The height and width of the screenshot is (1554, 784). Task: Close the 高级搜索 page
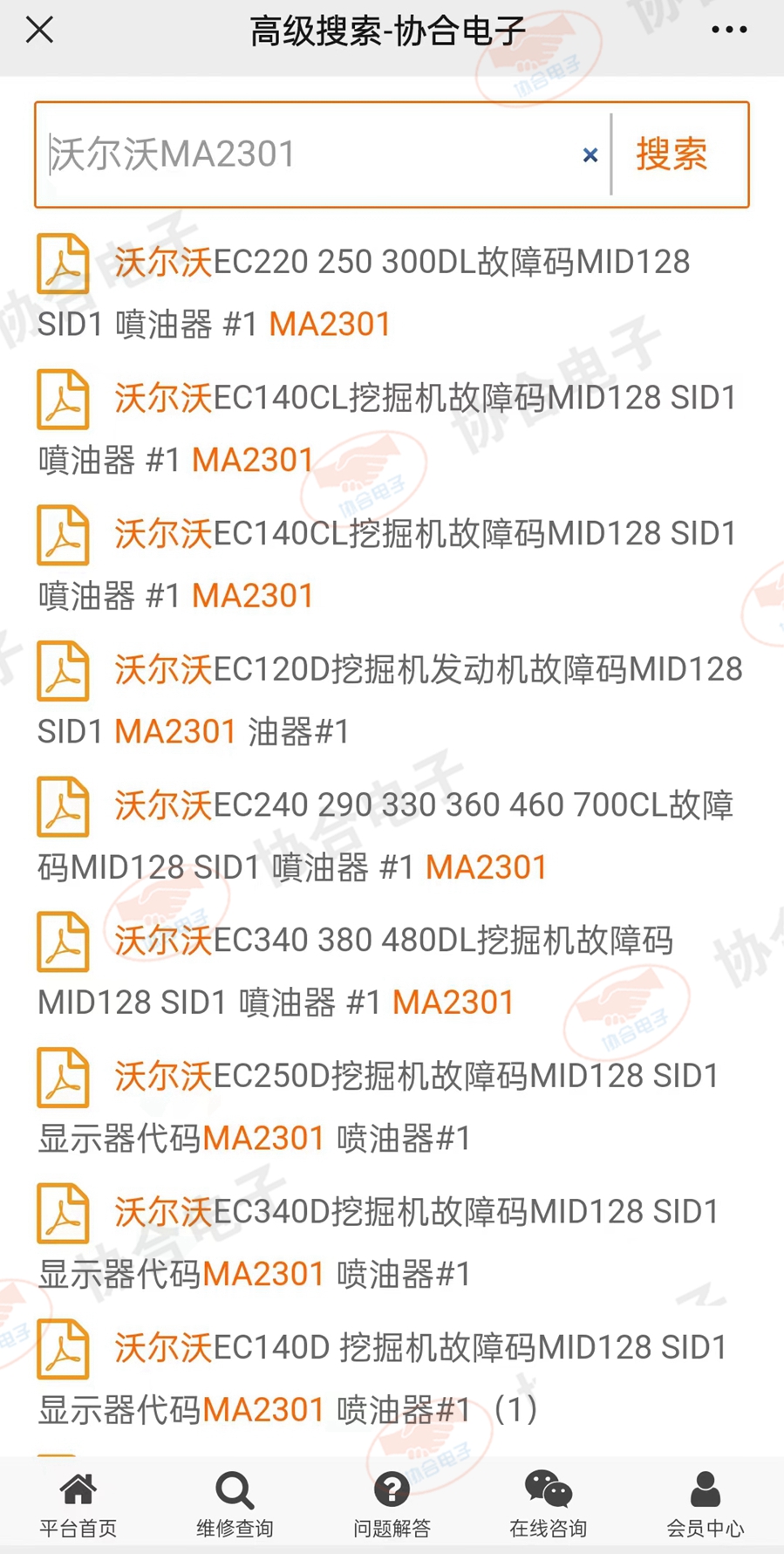tap(40, 31)
